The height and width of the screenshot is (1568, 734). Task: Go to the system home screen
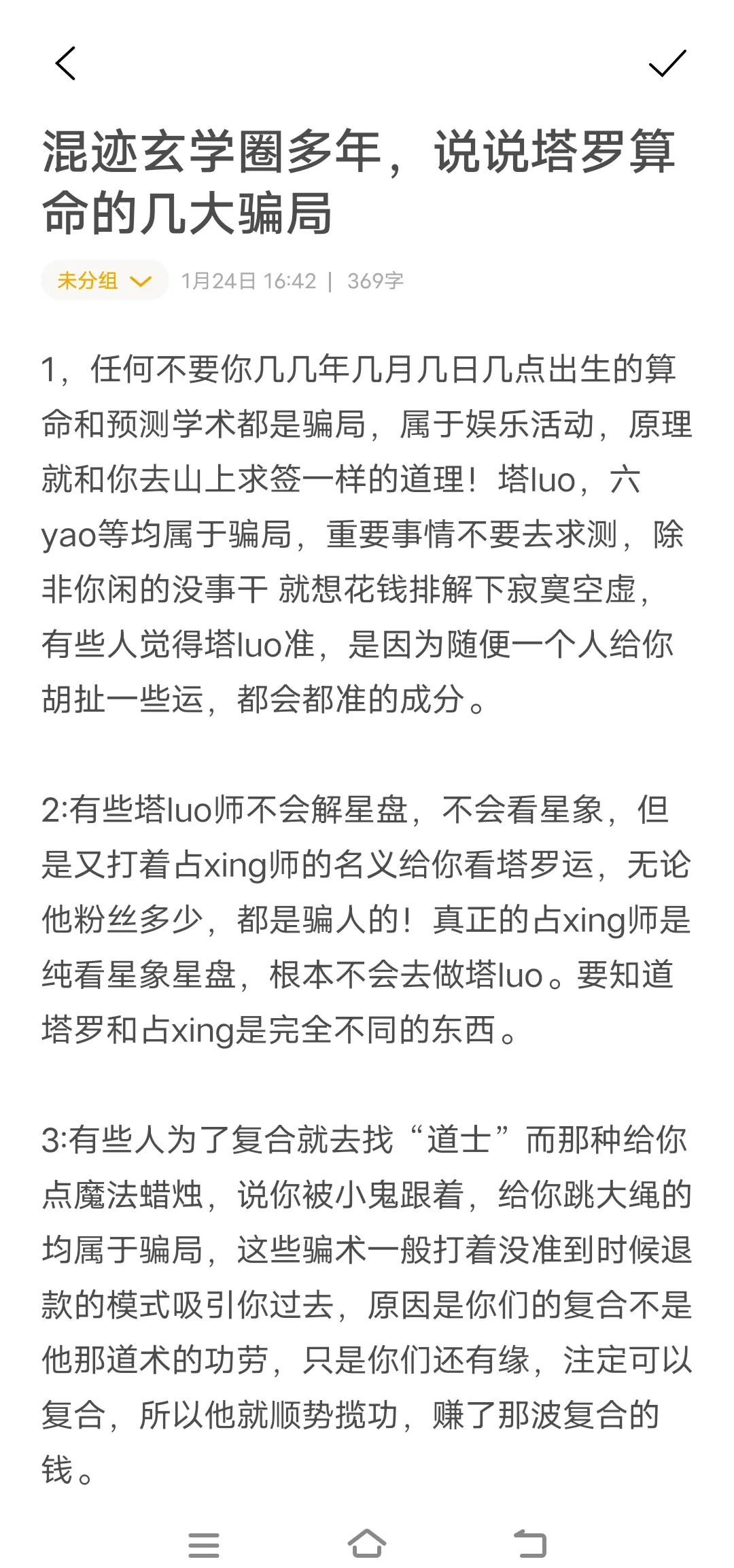367,1544
